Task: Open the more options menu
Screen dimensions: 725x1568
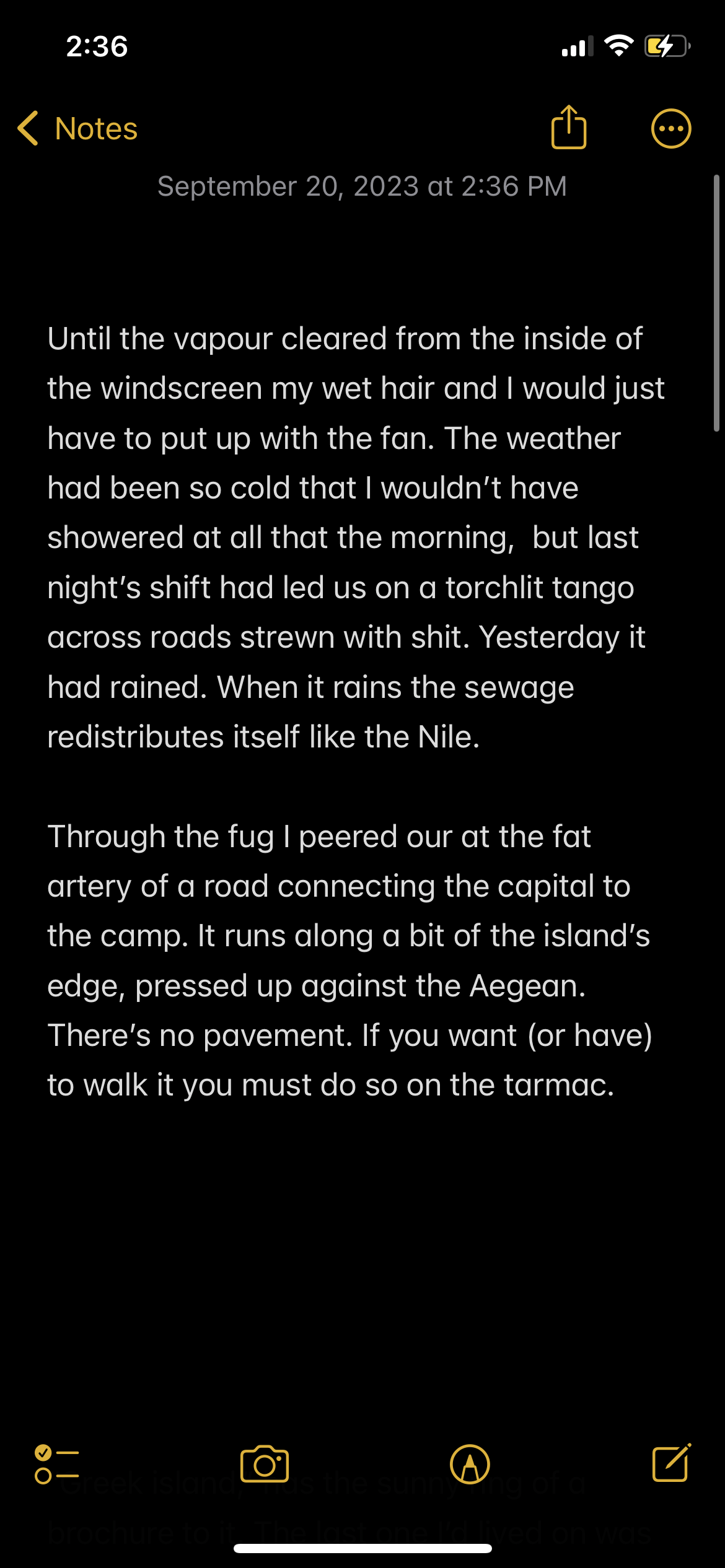Action: pyautogui.click(x=670, y=129)
